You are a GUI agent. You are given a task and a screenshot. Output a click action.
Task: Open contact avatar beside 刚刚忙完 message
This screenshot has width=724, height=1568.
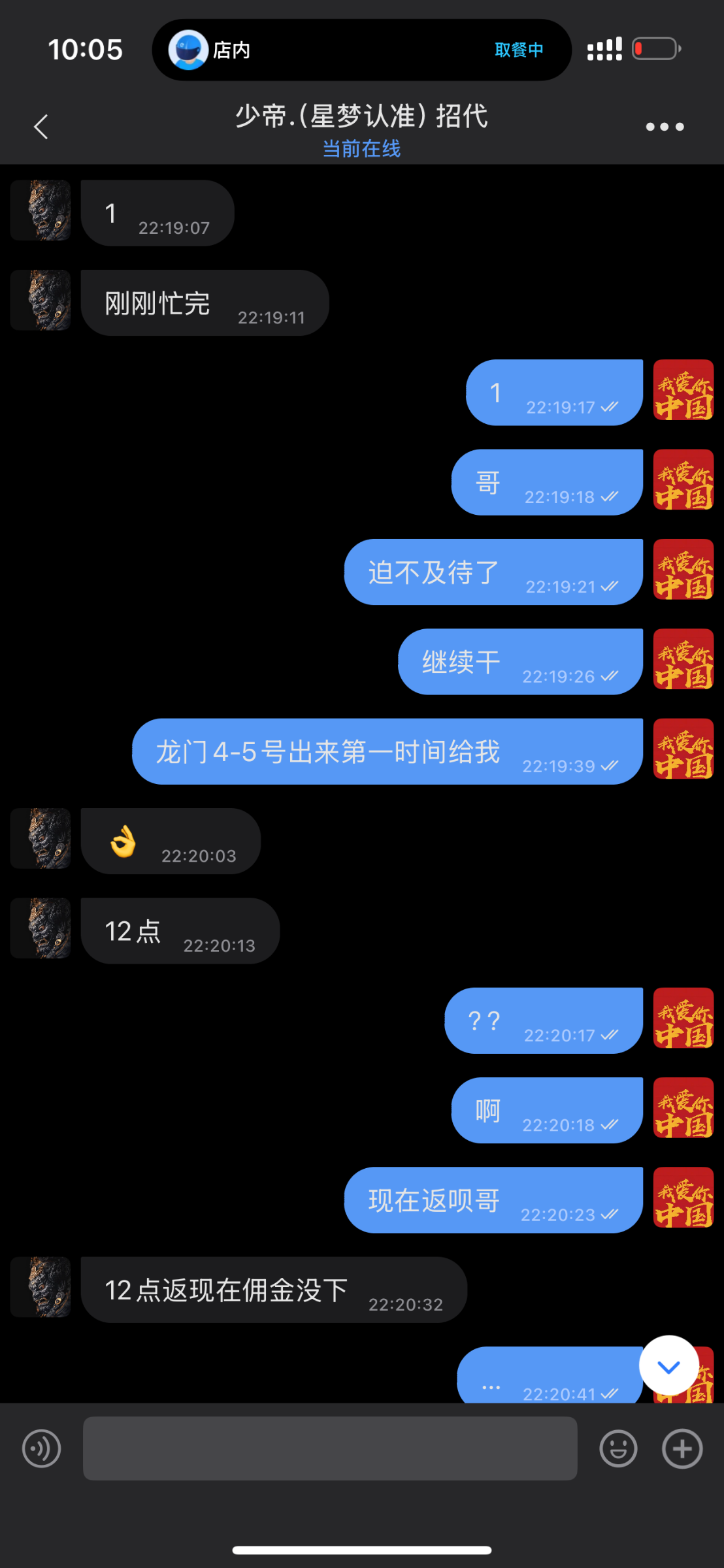[x=41, y=301]
